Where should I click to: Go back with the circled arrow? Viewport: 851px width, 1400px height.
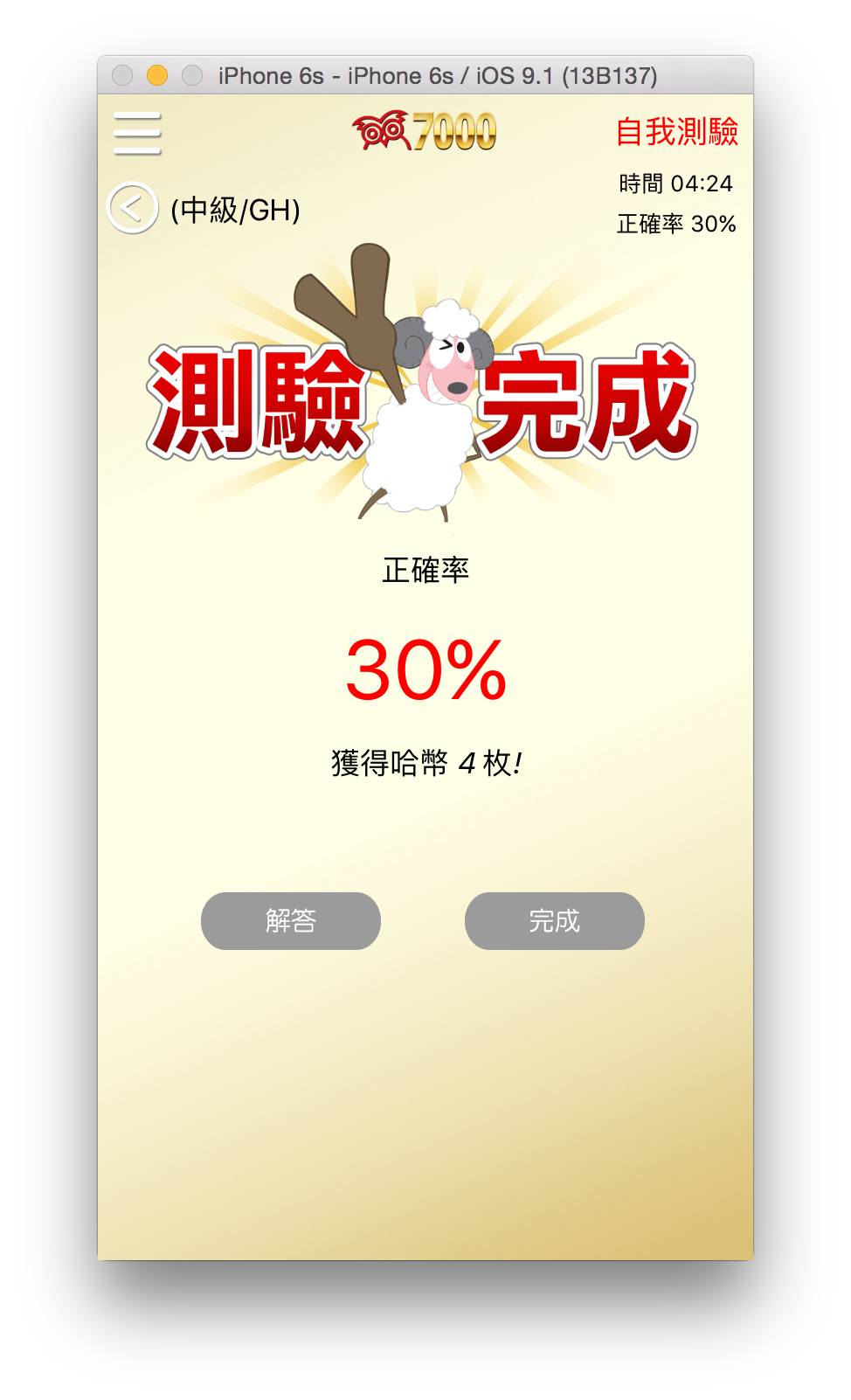(x=132, y=208)
